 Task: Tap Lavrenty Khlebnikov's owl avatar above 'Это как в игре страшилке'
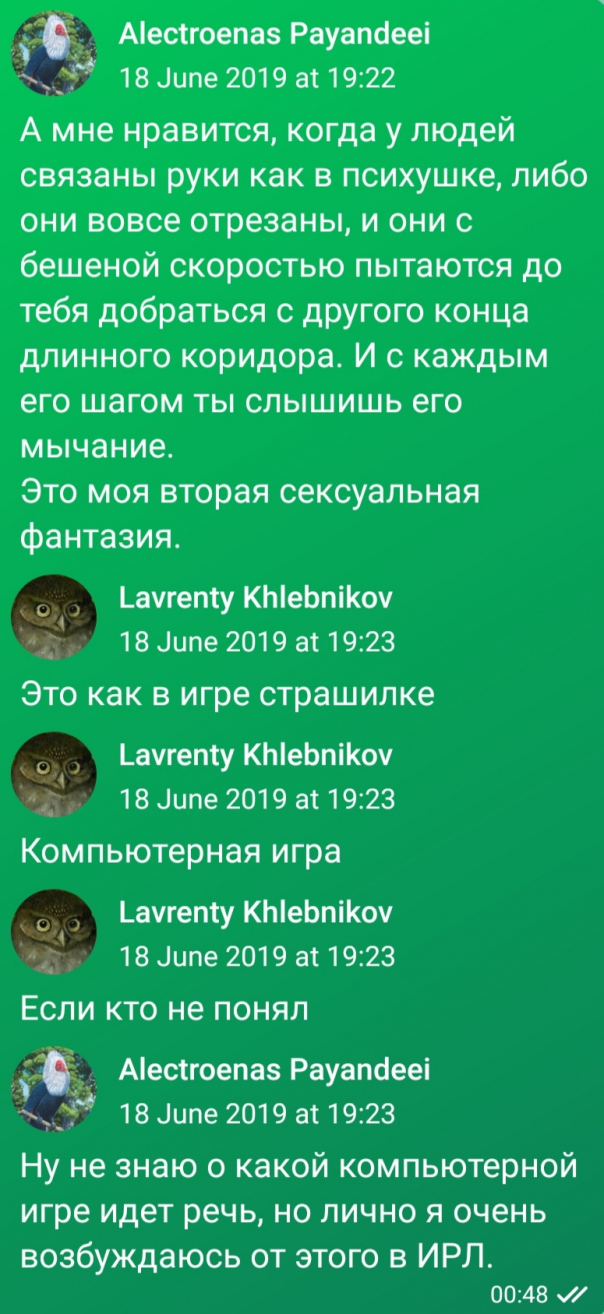(55, 616)
